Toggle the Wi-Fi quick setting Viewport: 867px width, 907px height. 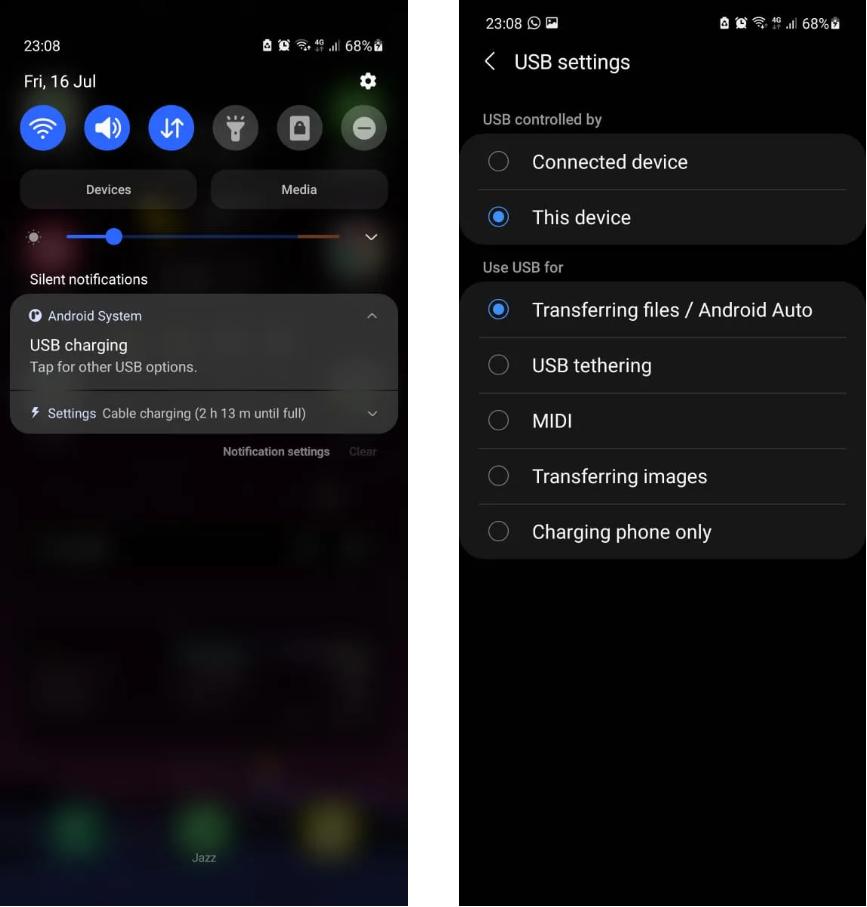42,128
